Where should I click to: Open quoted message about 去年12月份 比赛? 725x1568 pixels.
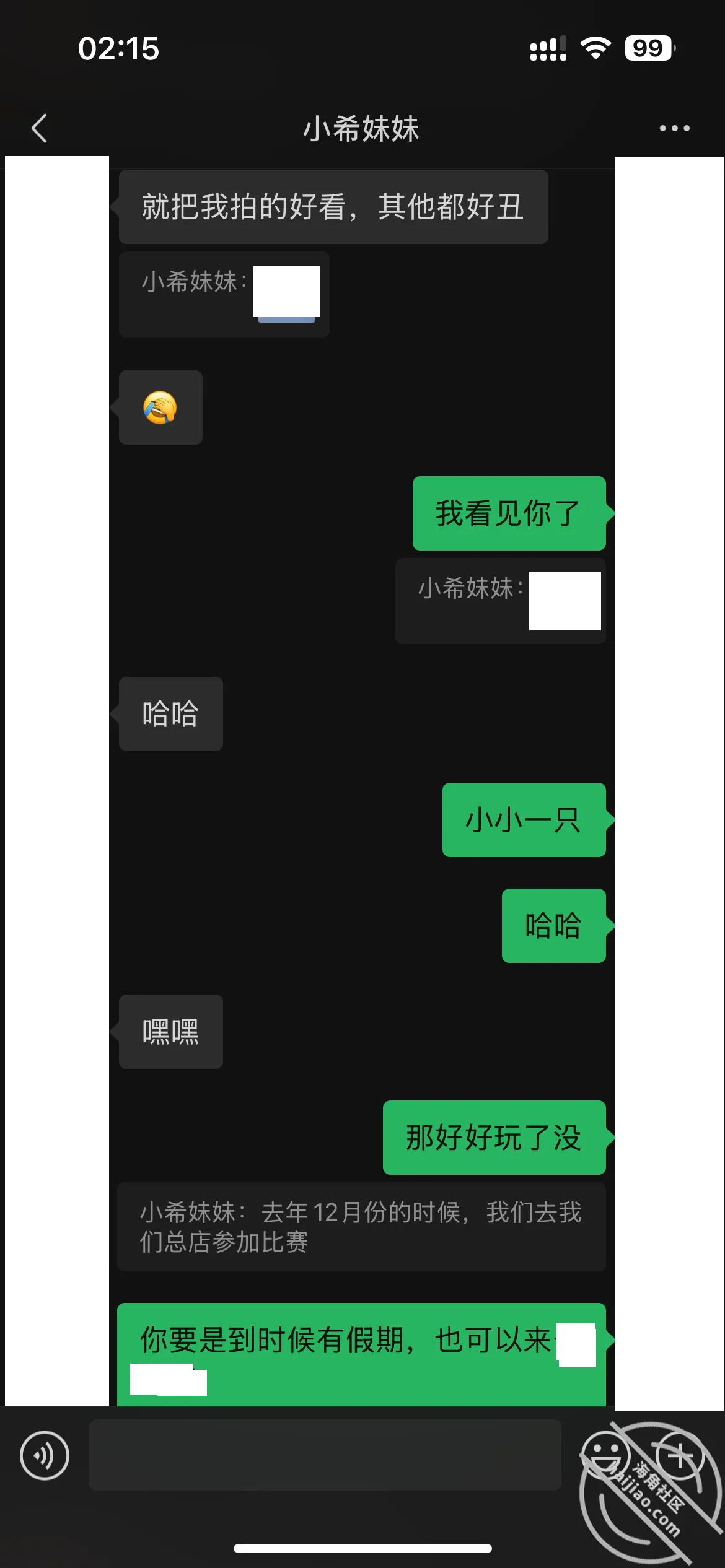click(x=361, y=1227)
